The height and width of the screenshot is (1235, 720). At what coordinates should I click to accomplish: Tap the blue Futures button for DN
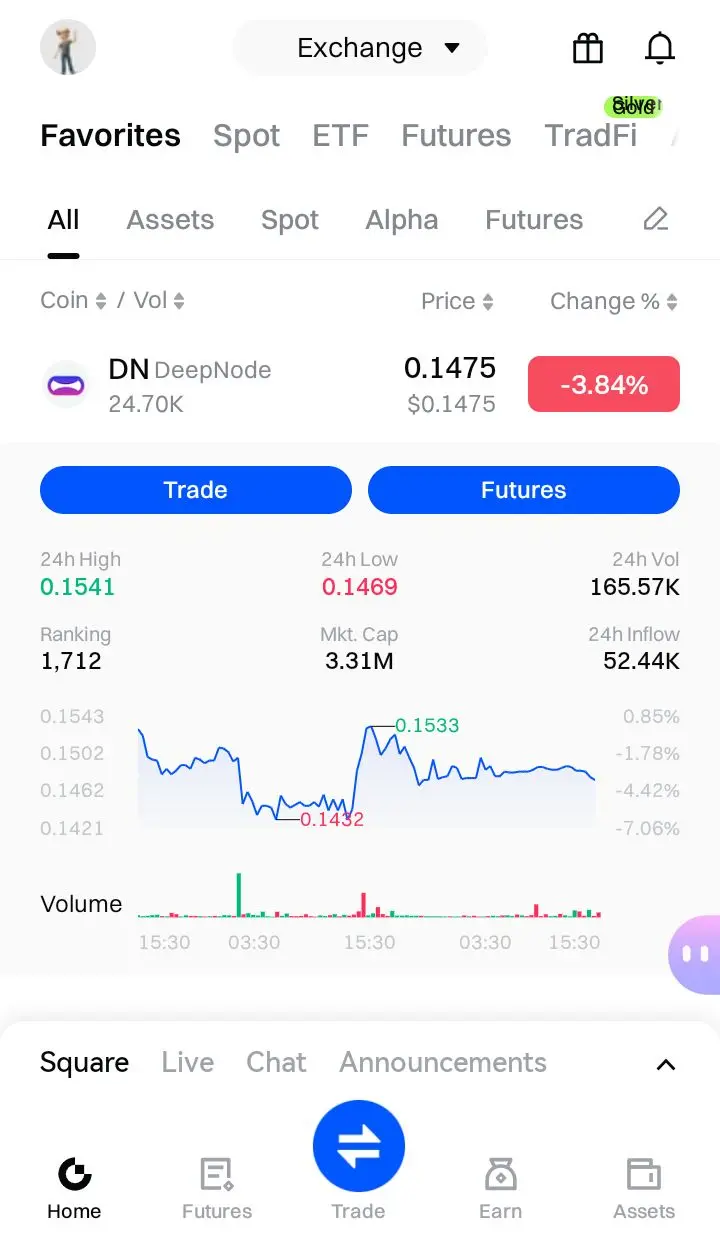coord(524,490)
